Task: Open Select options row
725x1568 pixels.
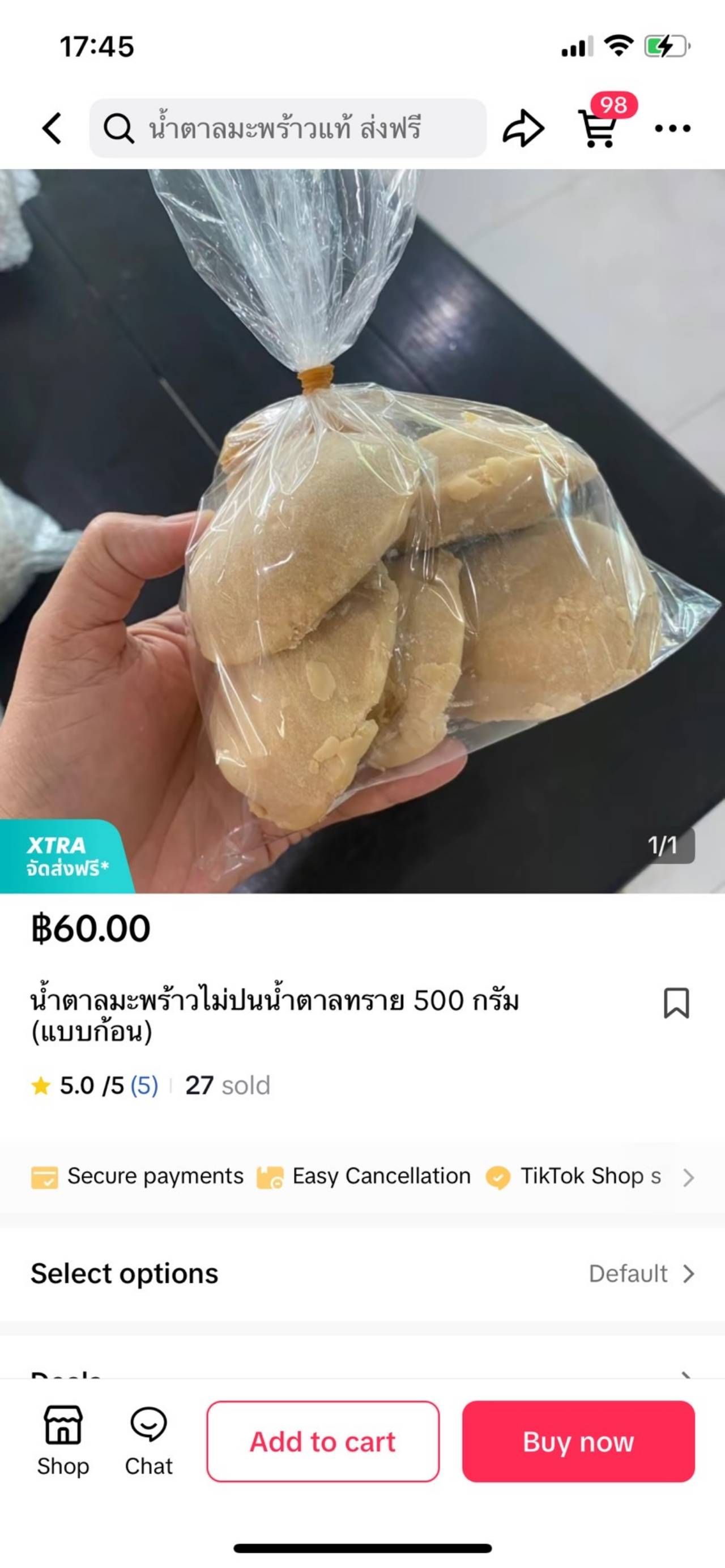Action: (x=362, y=1273)
